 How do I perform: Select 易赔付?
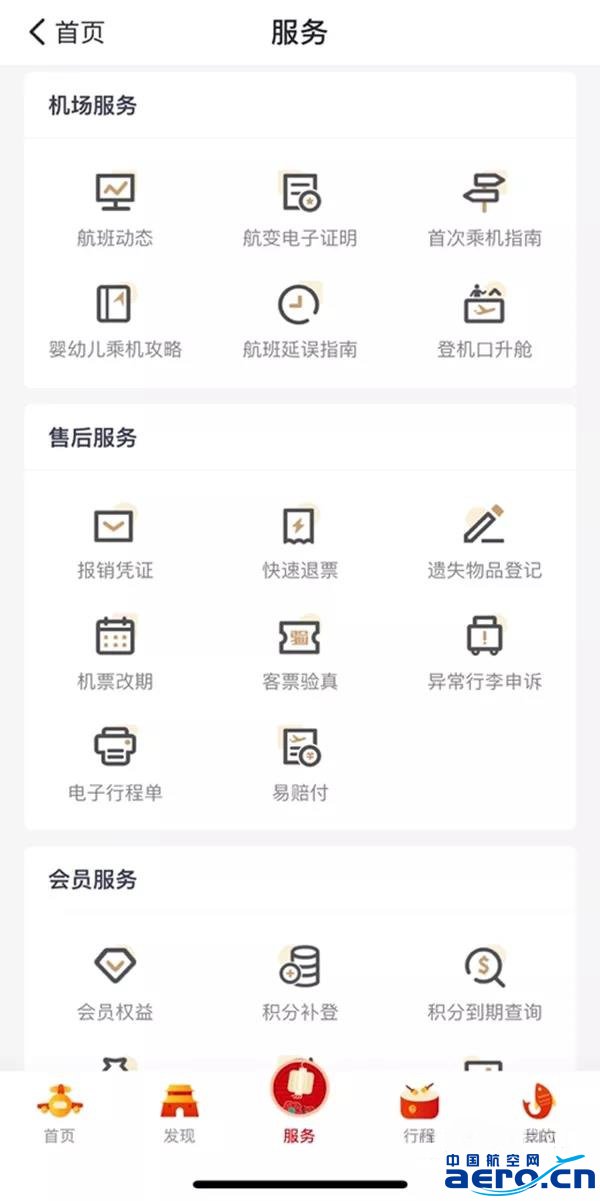(x=300, y=764)
